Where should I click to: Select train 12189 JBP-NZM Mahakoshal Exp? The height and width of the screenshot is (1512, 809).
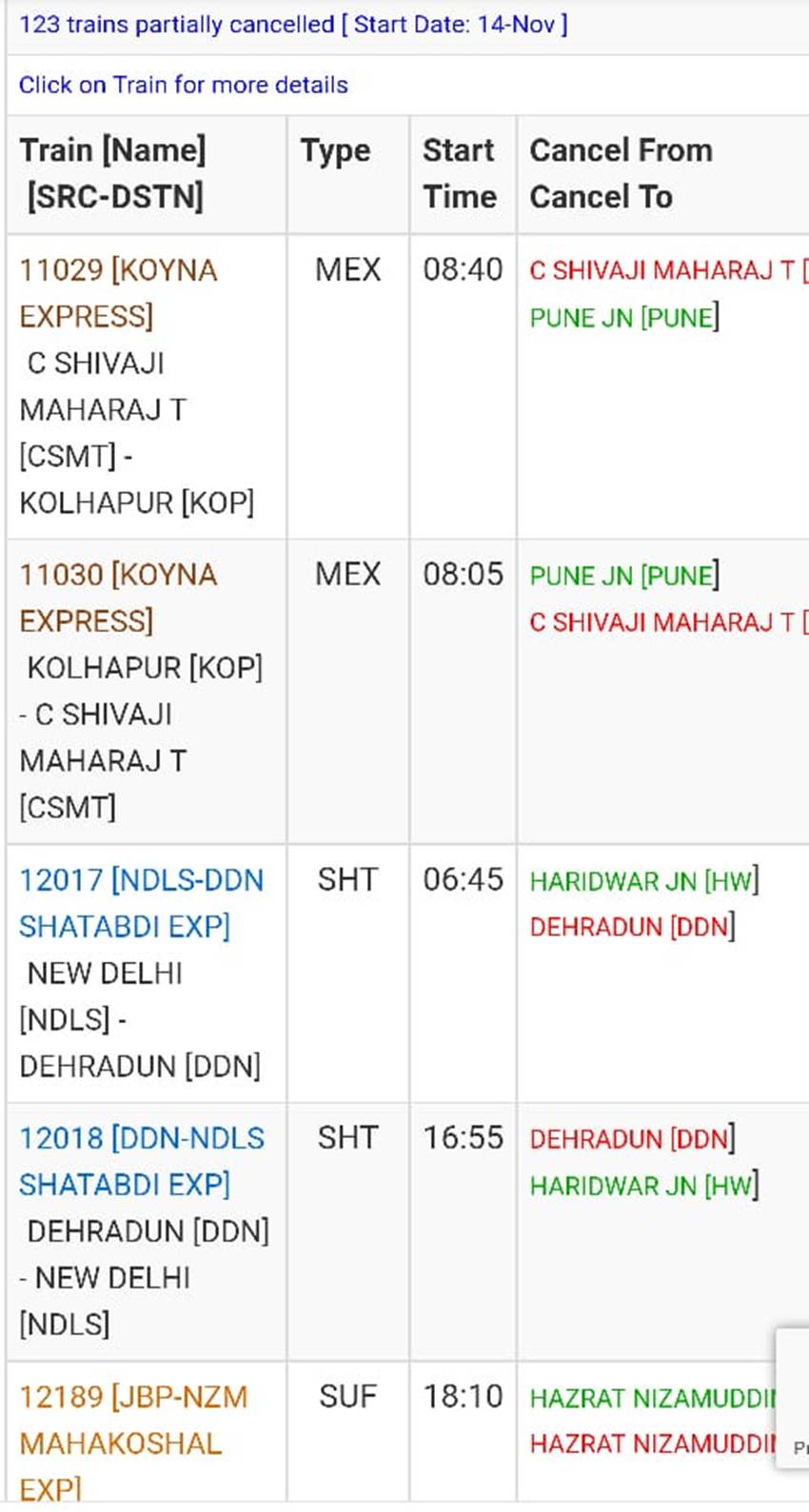tap(133, 1443)
